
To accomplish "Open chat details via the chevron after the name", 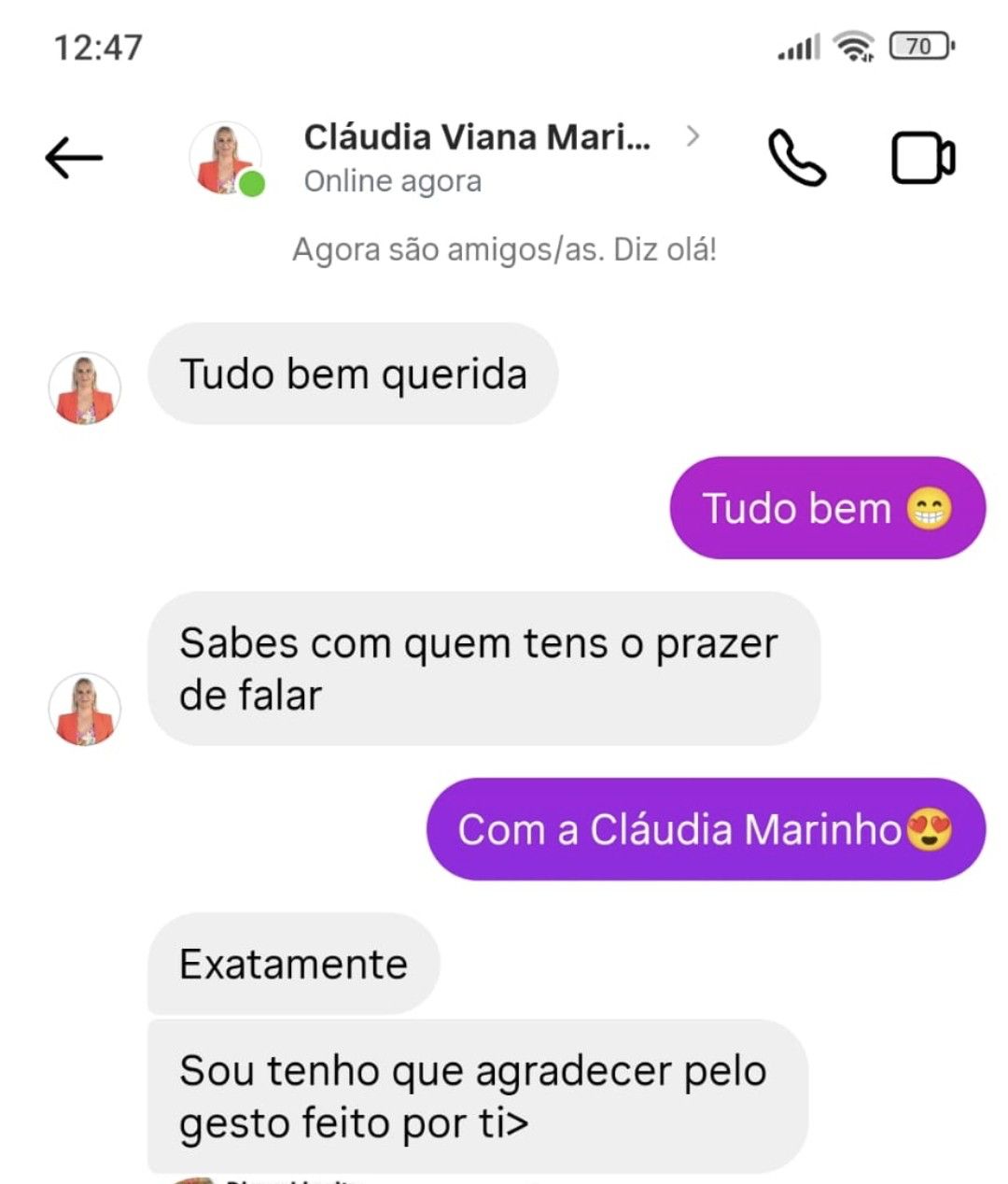I will pyautogui.click(x=693, y=137).
